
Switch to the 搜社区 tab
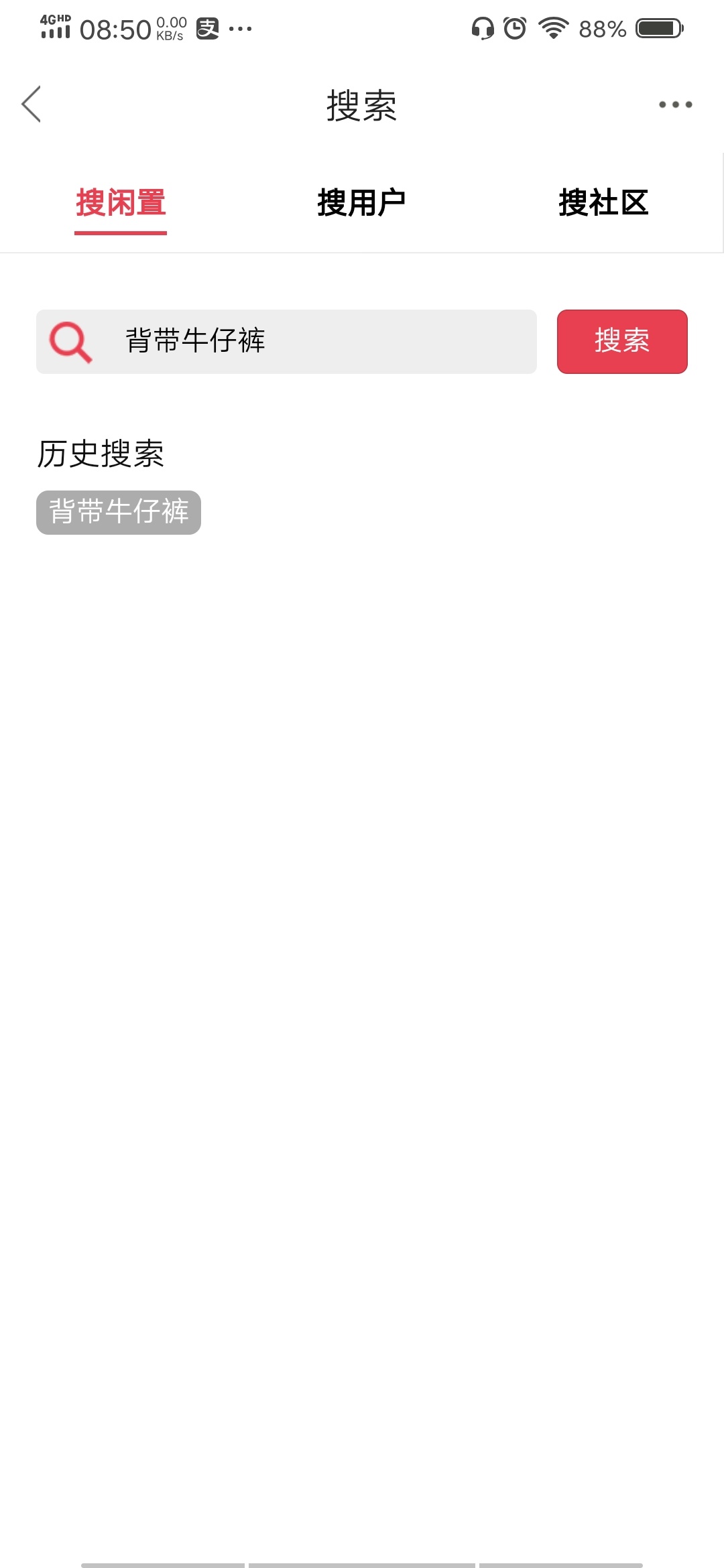click(603, 202)
